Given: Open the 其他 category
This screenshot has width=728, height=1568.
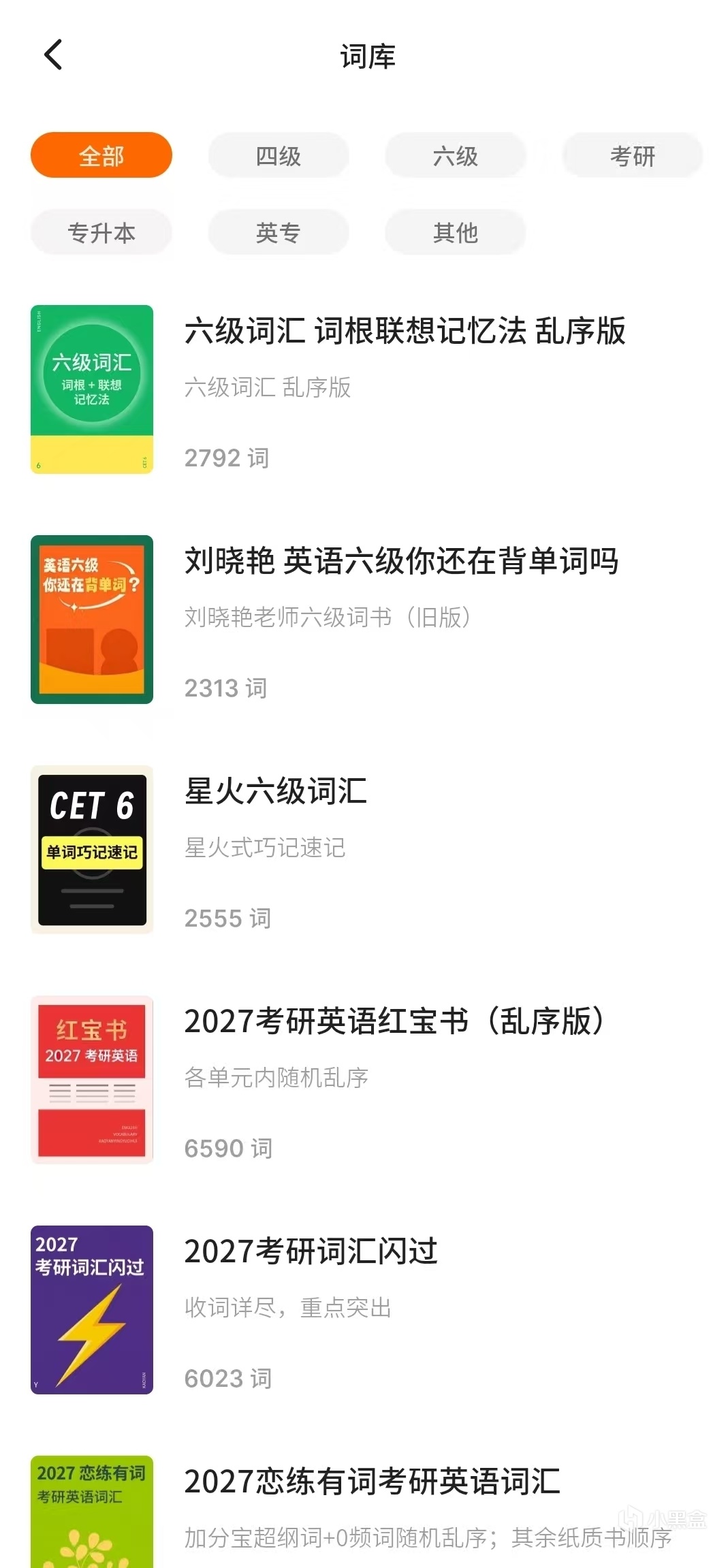Looking at the screenshot, I should tap(456, 233).
